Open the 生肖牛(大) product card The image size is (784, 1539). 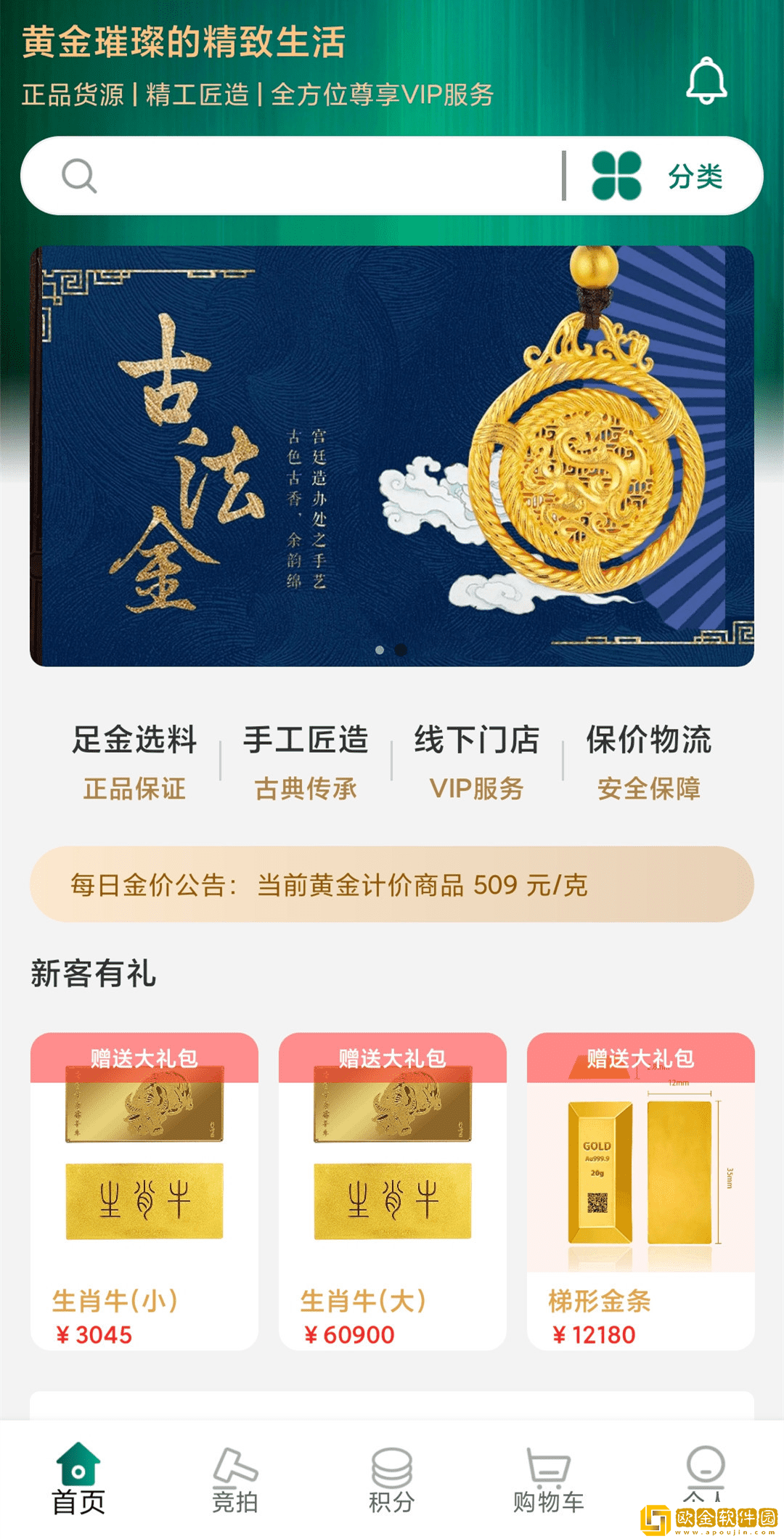click(x=393, y=1191)
